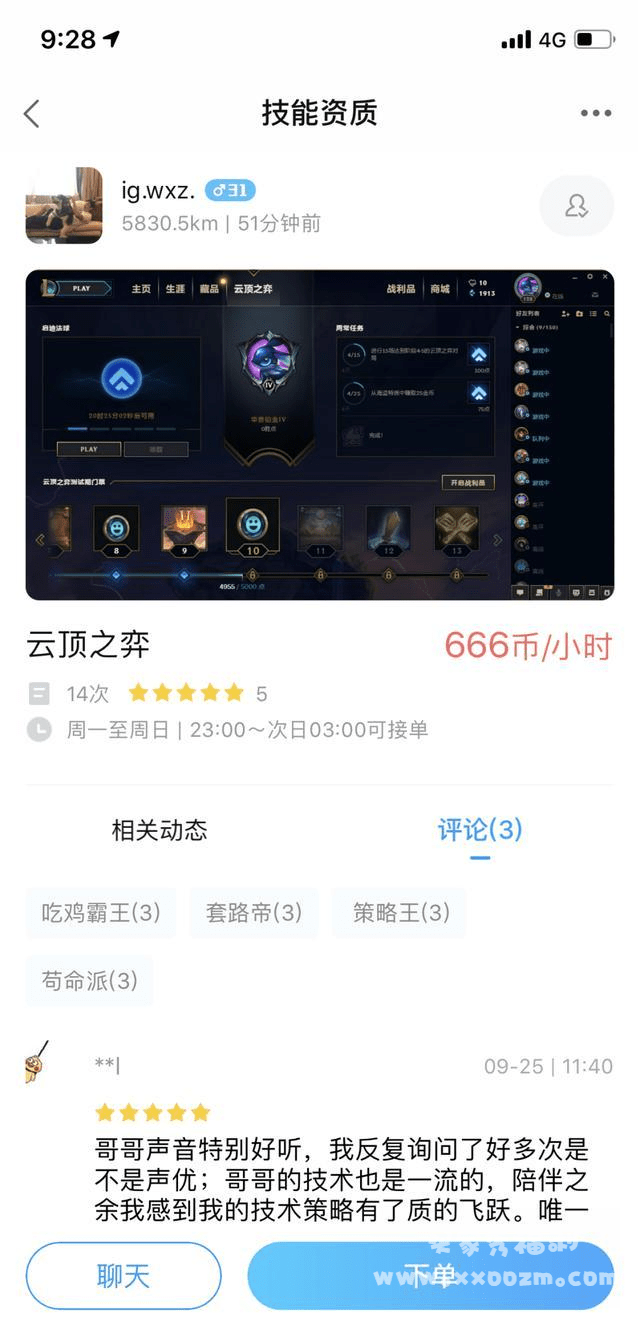Filter reviews by 吃鸡霸王(3) chip

tap(101, 912)
